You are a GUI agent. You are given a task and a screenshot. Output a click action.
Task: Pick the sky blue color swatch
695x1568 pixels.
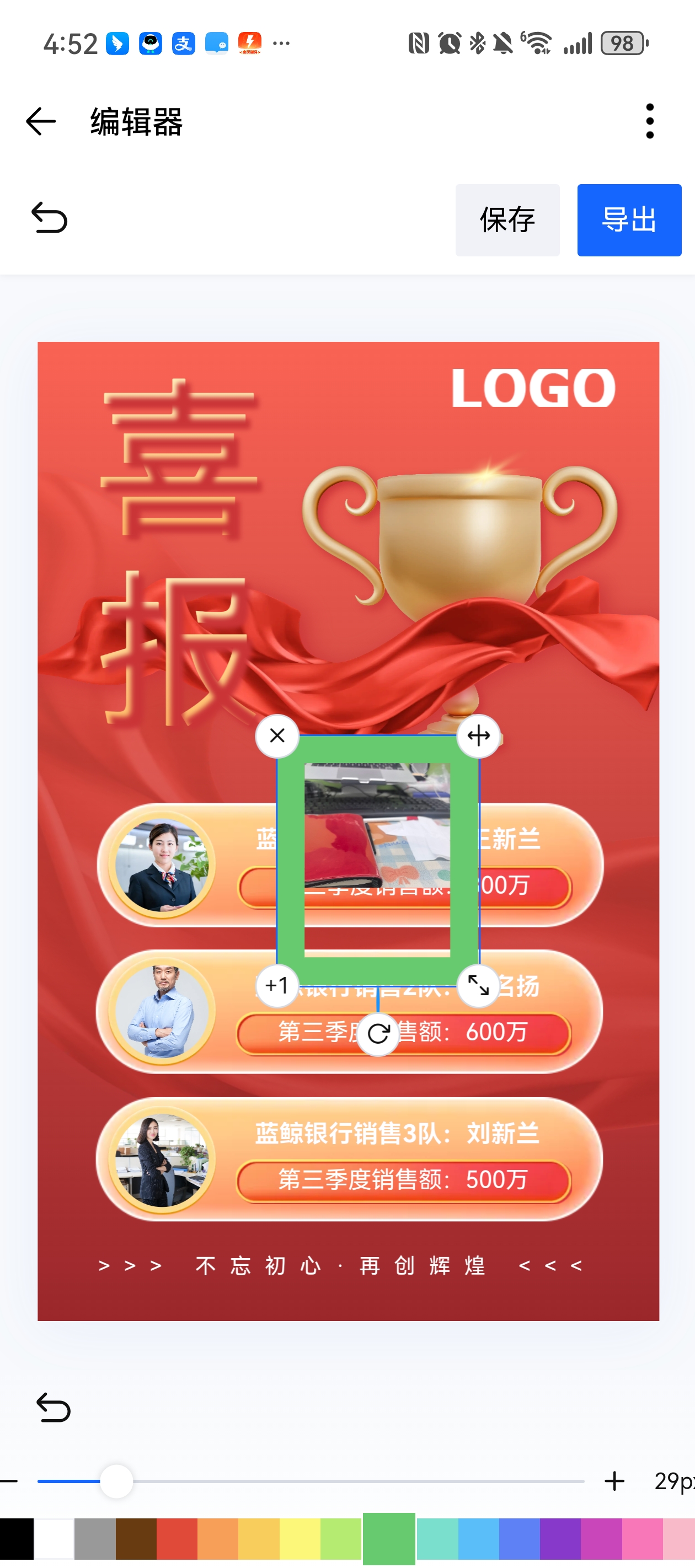[478, 1539]
